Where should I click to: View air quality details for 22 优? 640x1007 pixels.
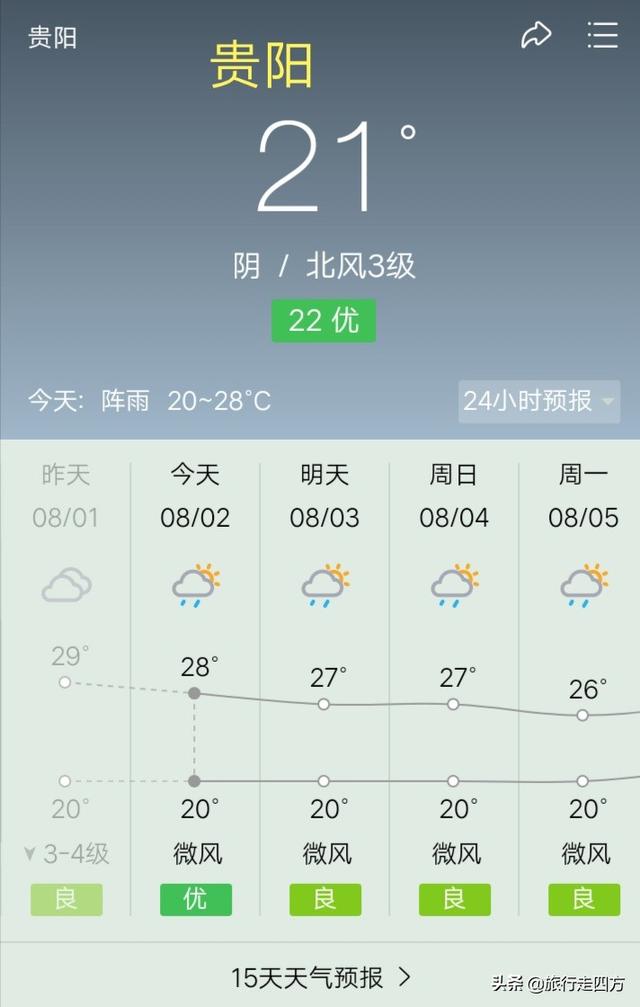click(x=323, y=321)
